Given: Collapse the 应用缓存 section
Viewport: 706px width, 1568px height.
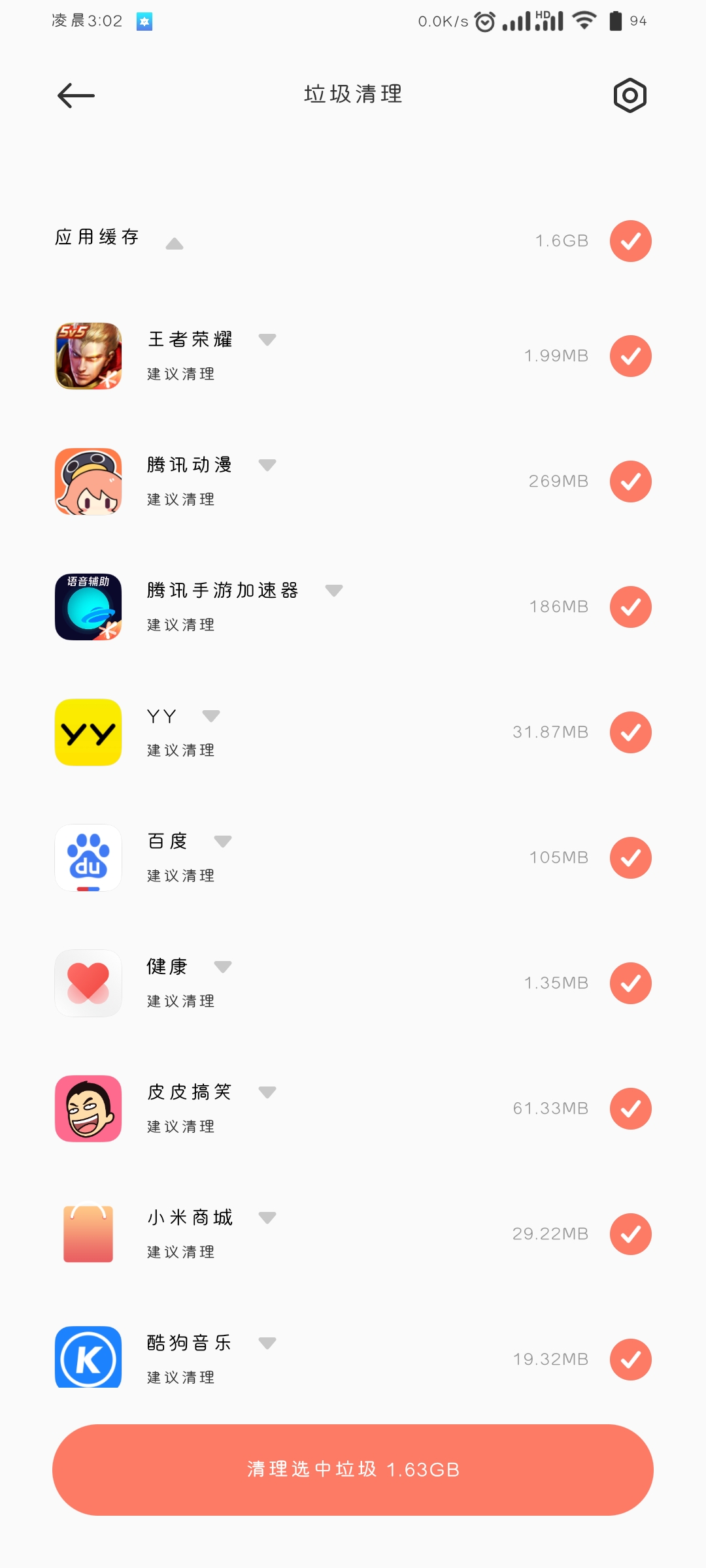Looking at the screenshot, I should point(175,244).
